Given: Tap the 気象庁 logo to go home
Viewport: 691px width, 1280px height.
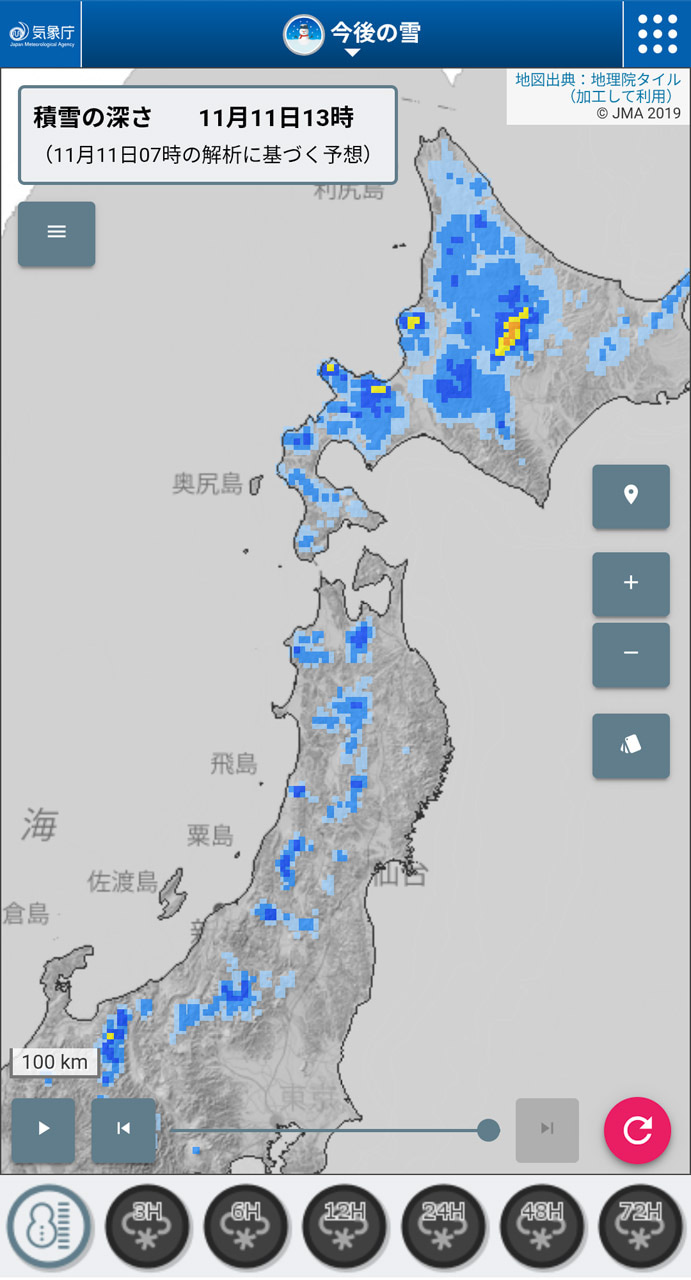Looking at the screenshot, I should tap(41, 33).
